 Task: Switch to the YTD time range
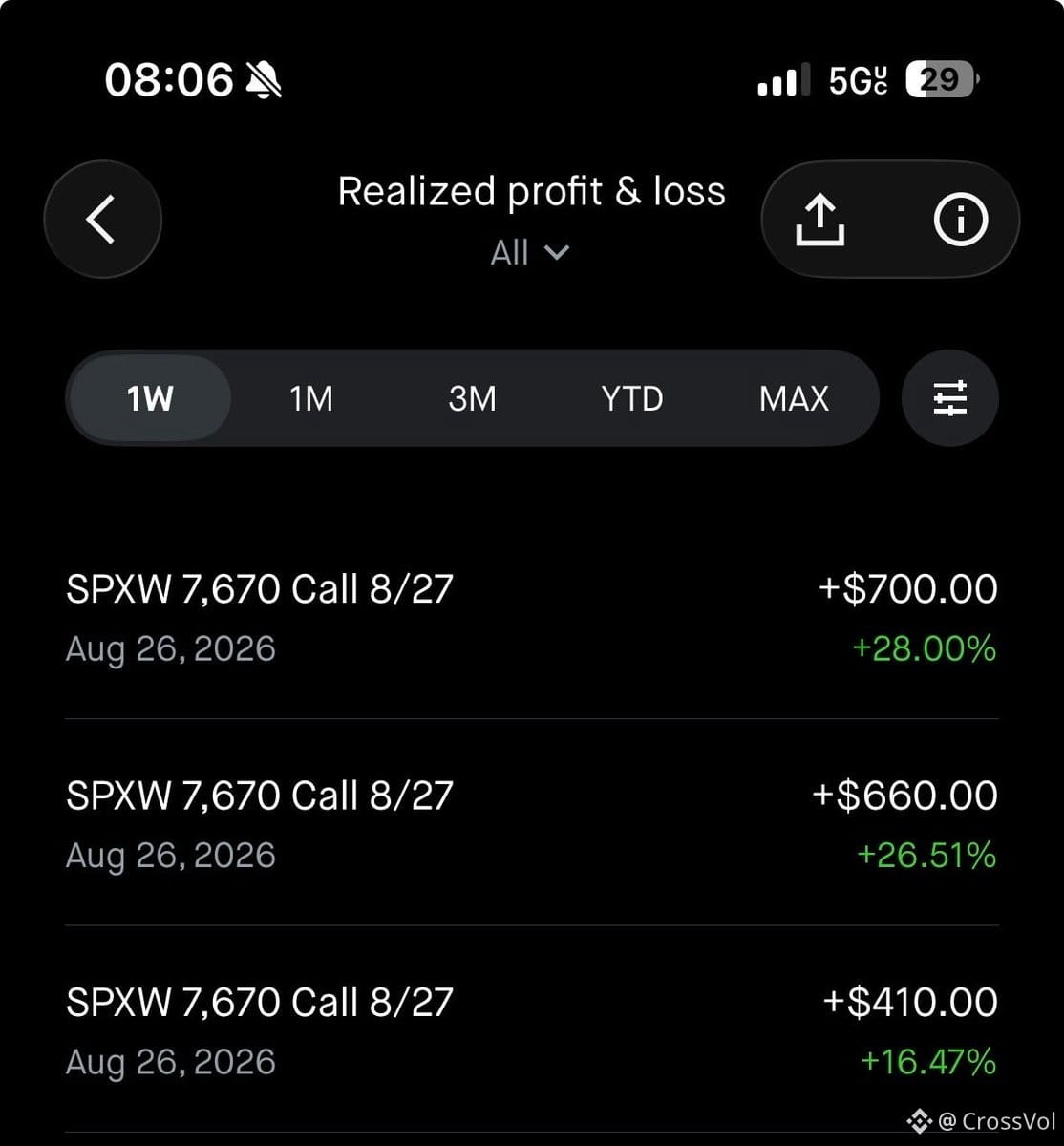point(632,398)
